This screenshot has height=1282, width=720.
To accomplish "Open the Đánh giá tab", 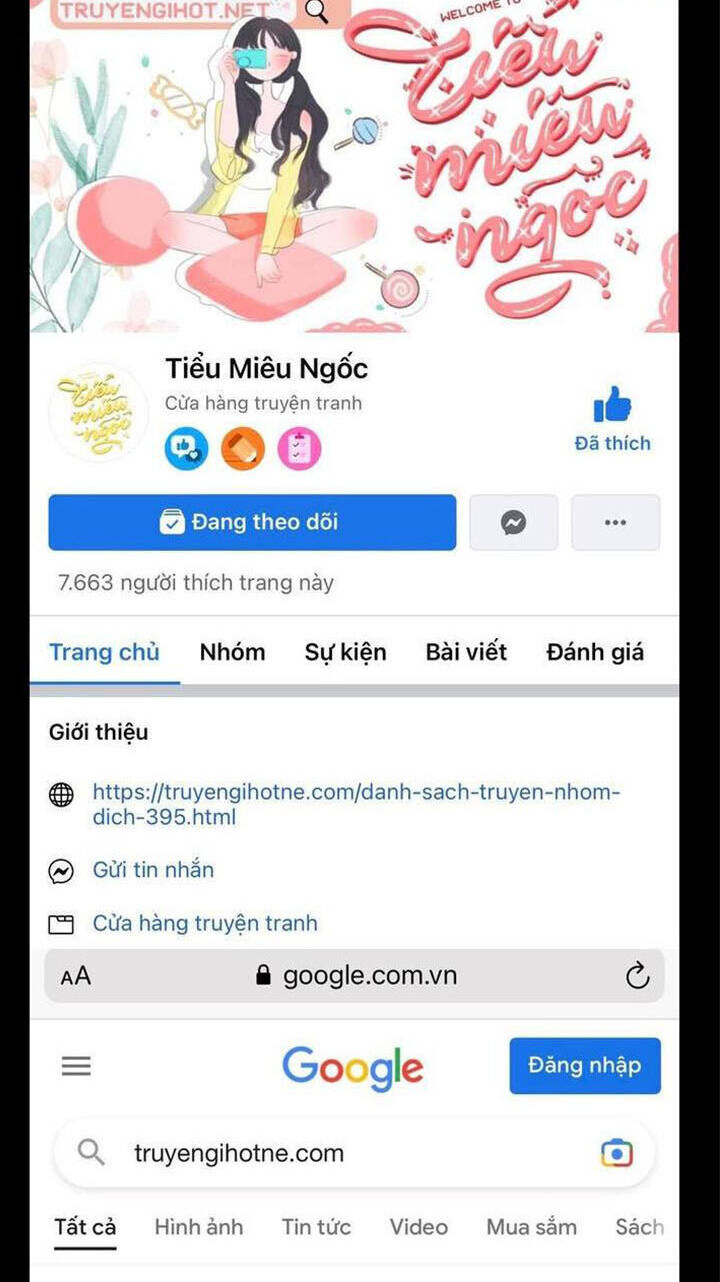I will pos(595,652).
